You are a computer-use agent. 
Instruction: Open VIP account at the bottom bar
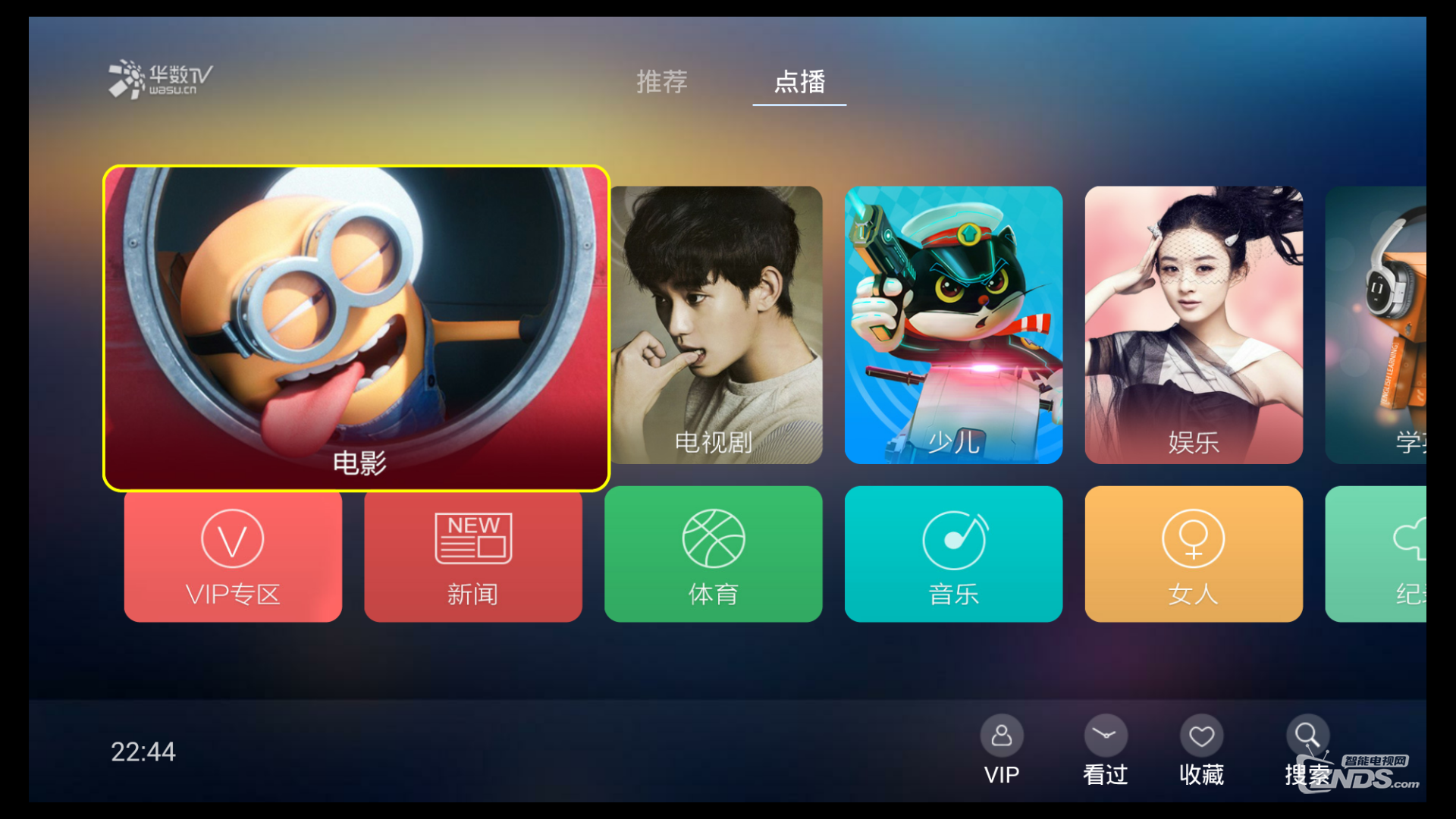coord(1002,748)
